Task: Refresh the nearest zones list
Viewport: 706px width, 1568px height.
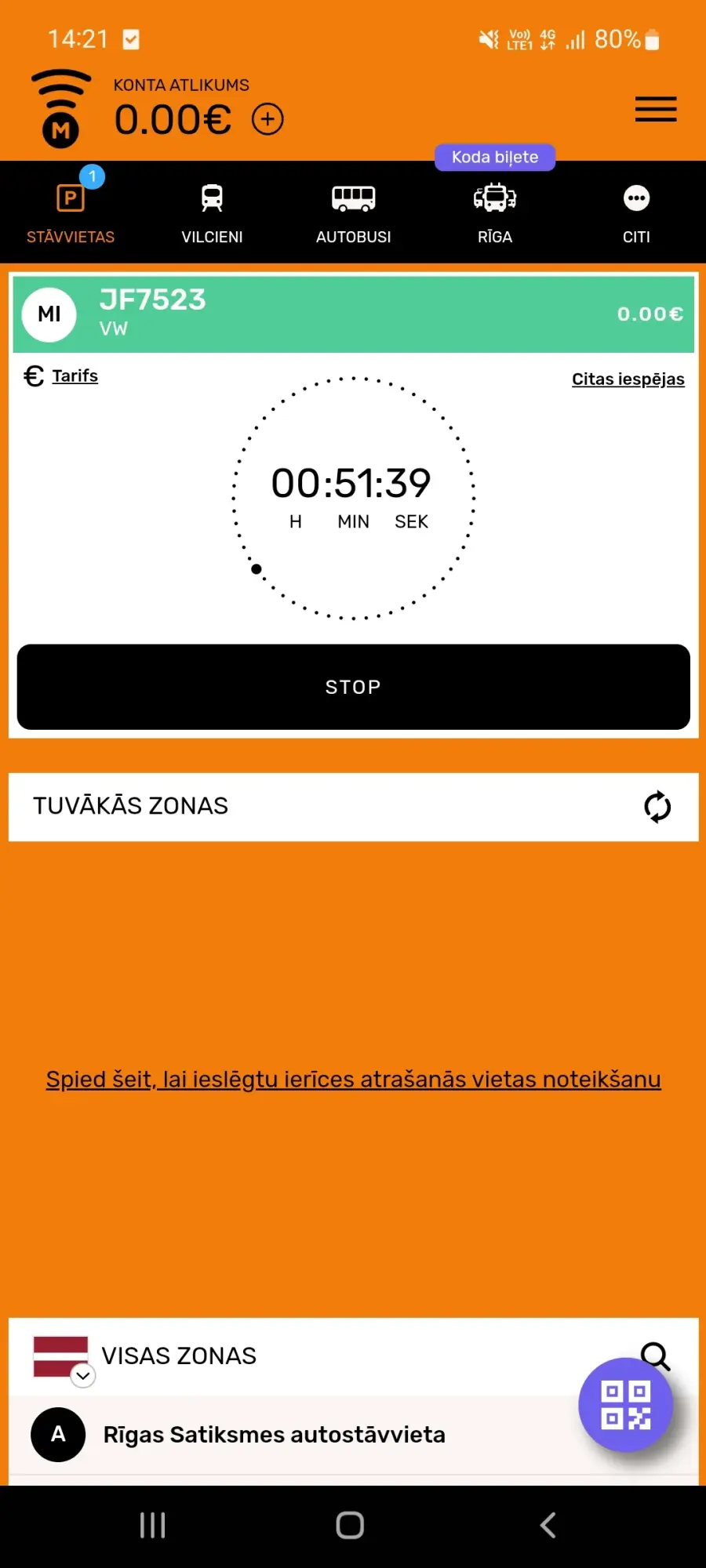Action: pyautogui.click(x=657, y=806)
